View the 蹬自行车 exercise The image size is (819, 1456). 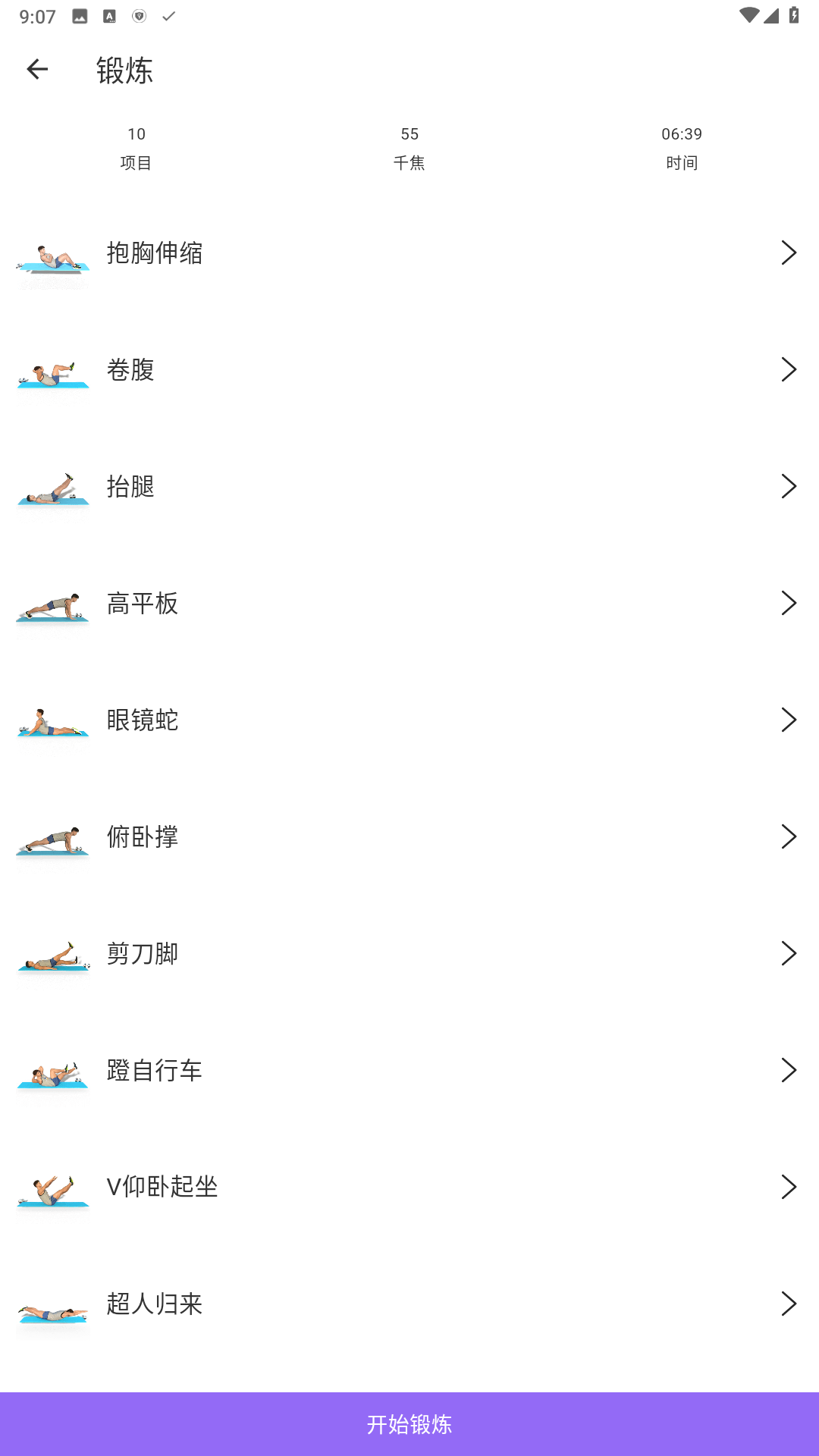(x=409, y=1071)
